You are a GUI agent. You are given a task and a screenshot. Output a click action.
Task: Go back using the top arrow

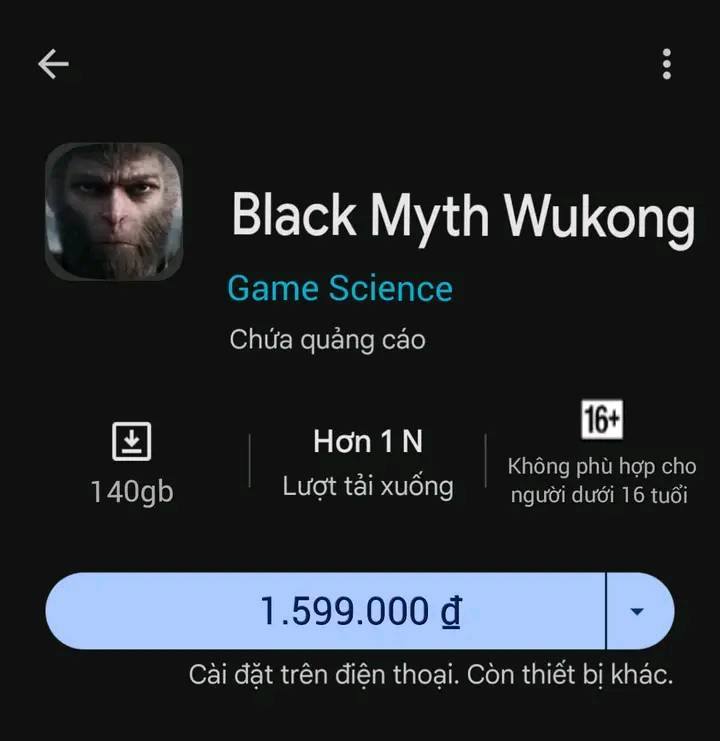(53, 65)
